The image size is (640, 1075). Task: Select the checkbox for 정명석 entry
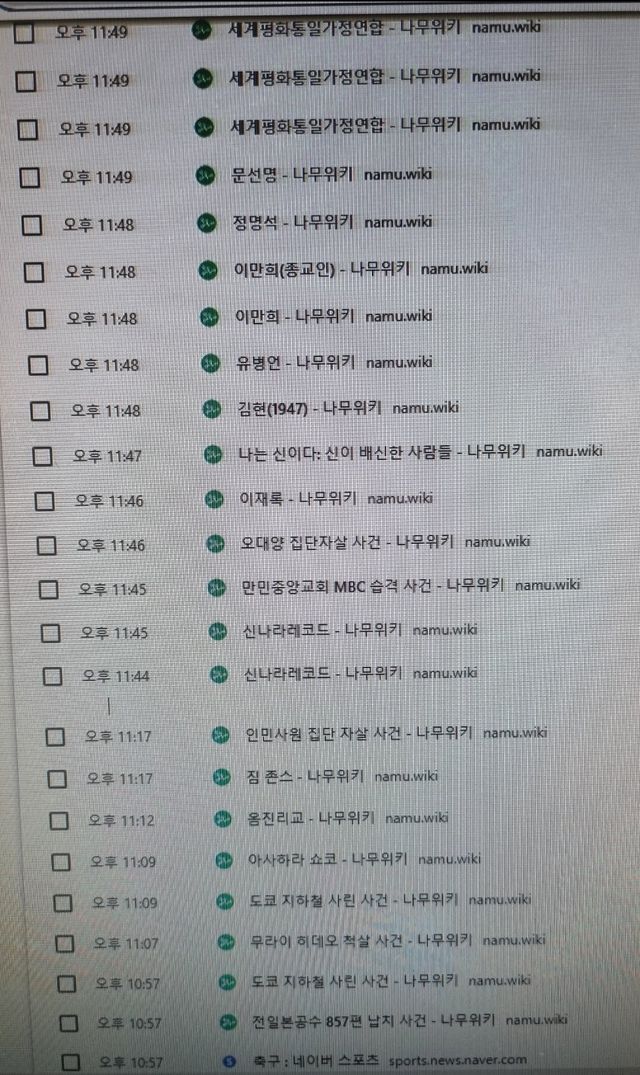32,225
